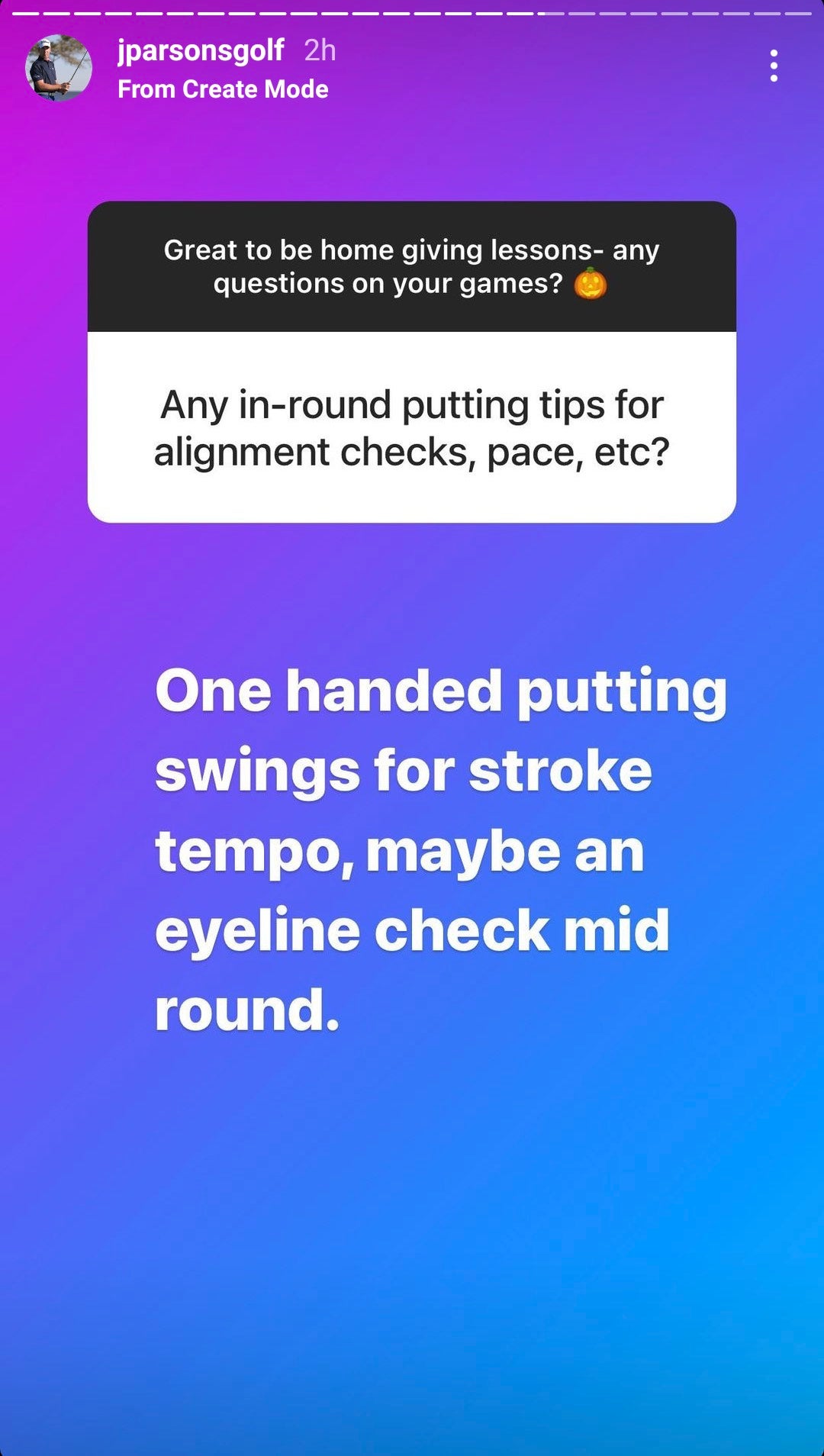The image size is (824, 1456).
Task: Tap the From Create Mode label
Action: point(223,89)
